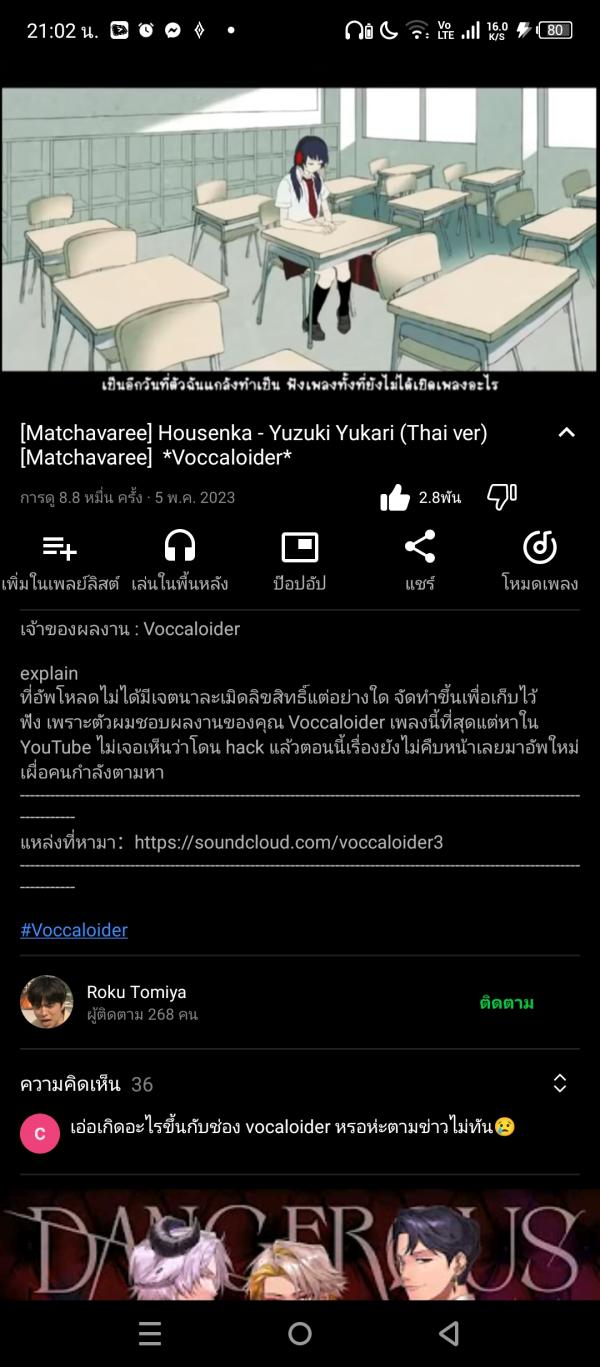Switch to music mode (โหมดเพลง)

pos(540,562)
